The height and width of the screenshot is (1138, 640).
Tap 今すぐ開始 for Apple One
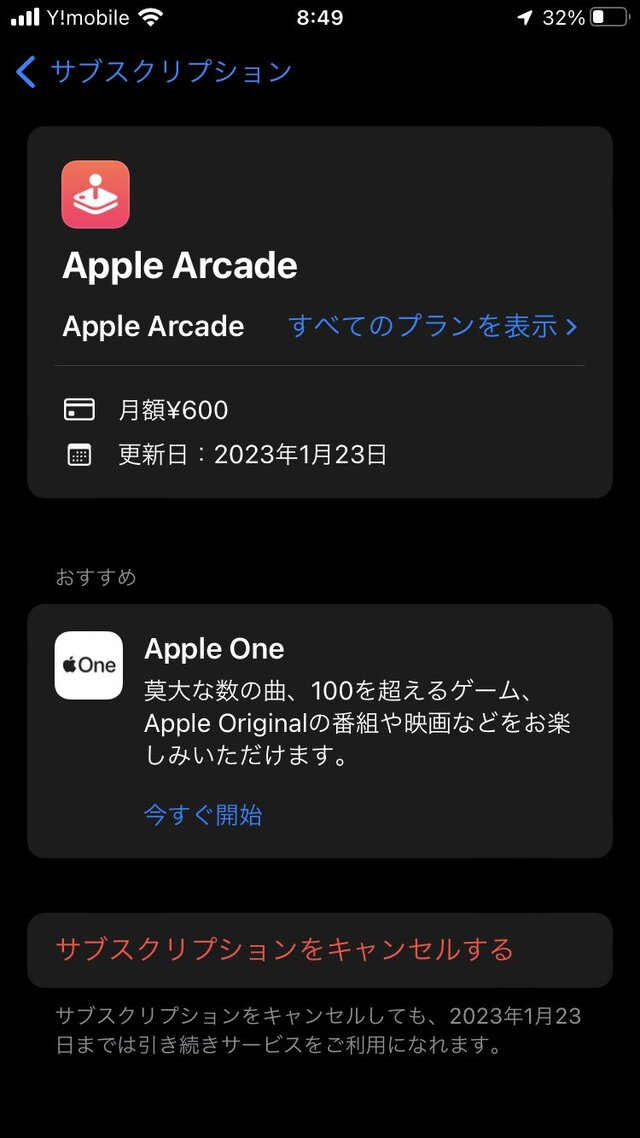coord(203,815)
